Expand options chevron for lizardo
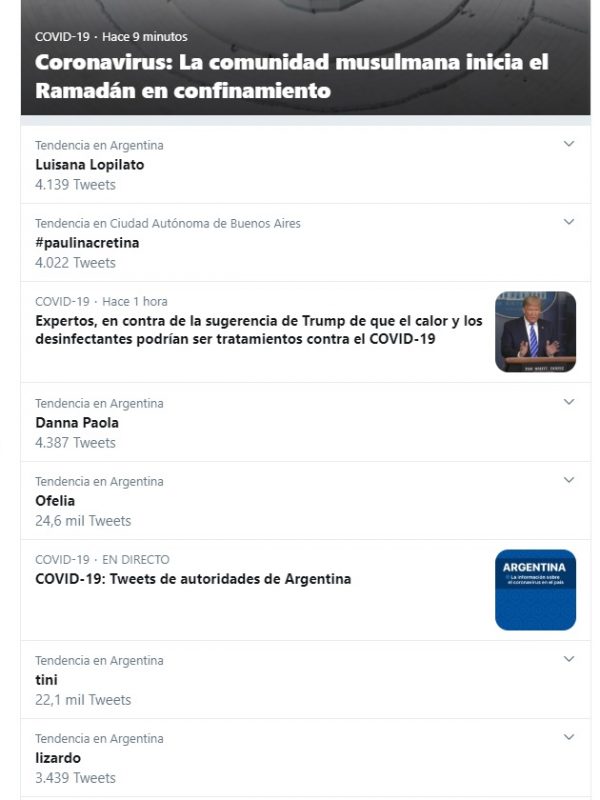Image resolution: width=600 pixels, height=800 pixels. 569,737
